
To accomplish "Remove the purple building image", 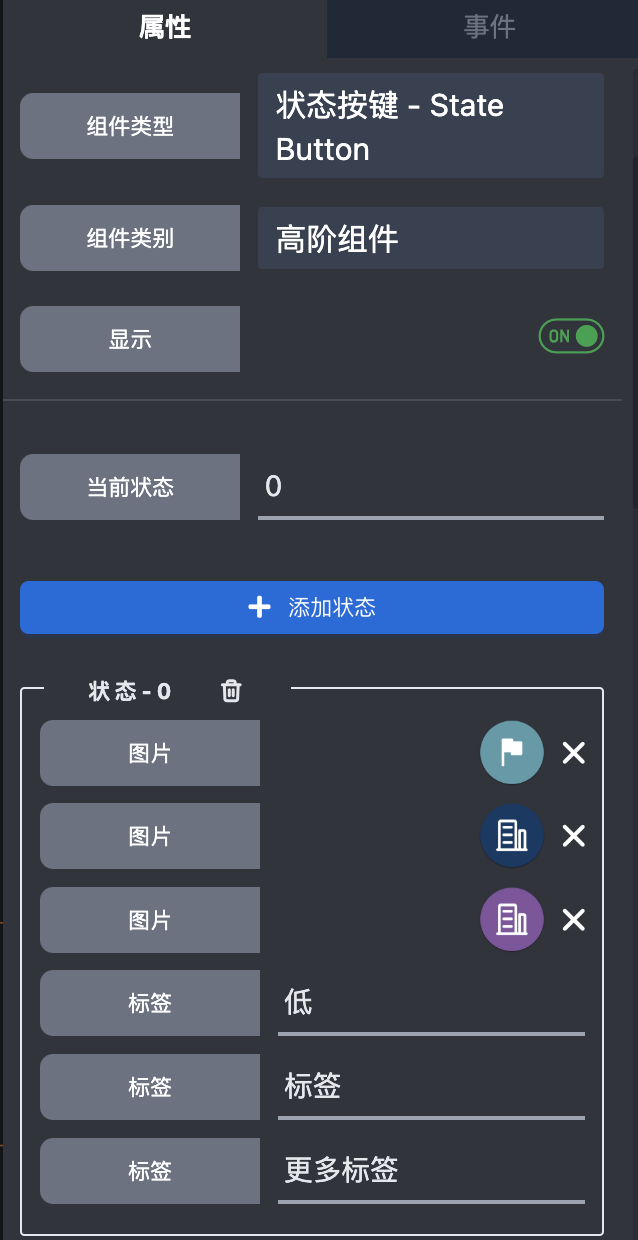I will pos(573,920).
